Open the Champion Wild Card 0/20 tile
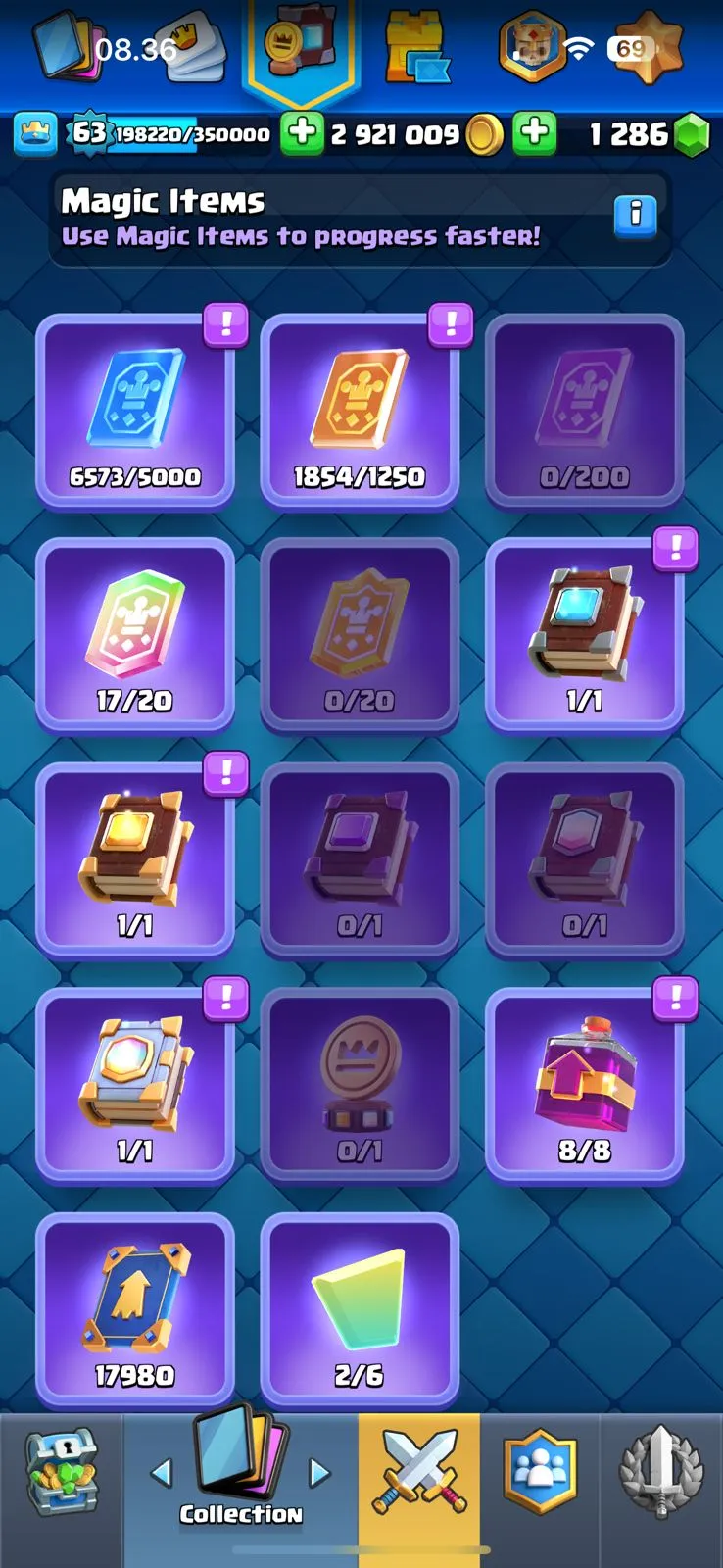 (x=360, y=635)
